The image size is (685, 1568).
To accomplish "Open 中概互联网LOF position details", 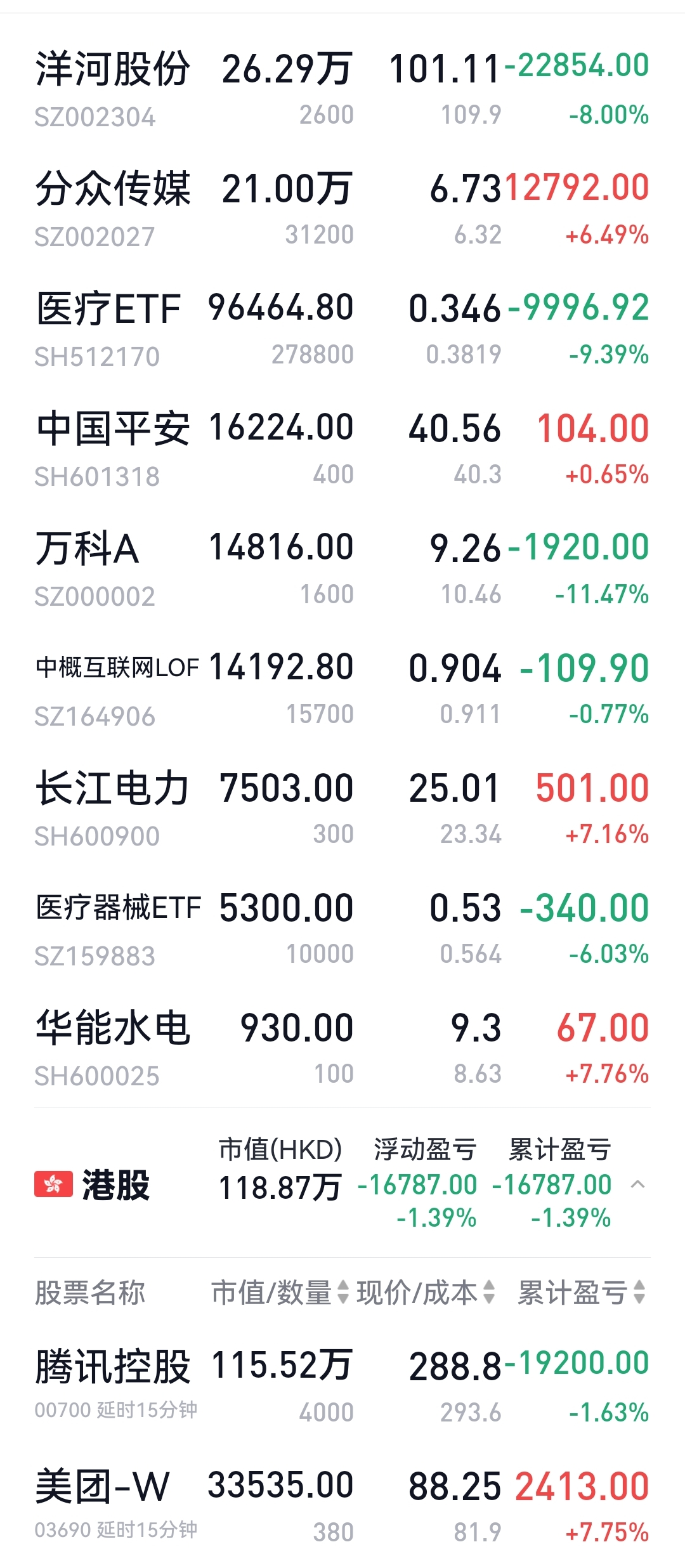I will (342, 689).
